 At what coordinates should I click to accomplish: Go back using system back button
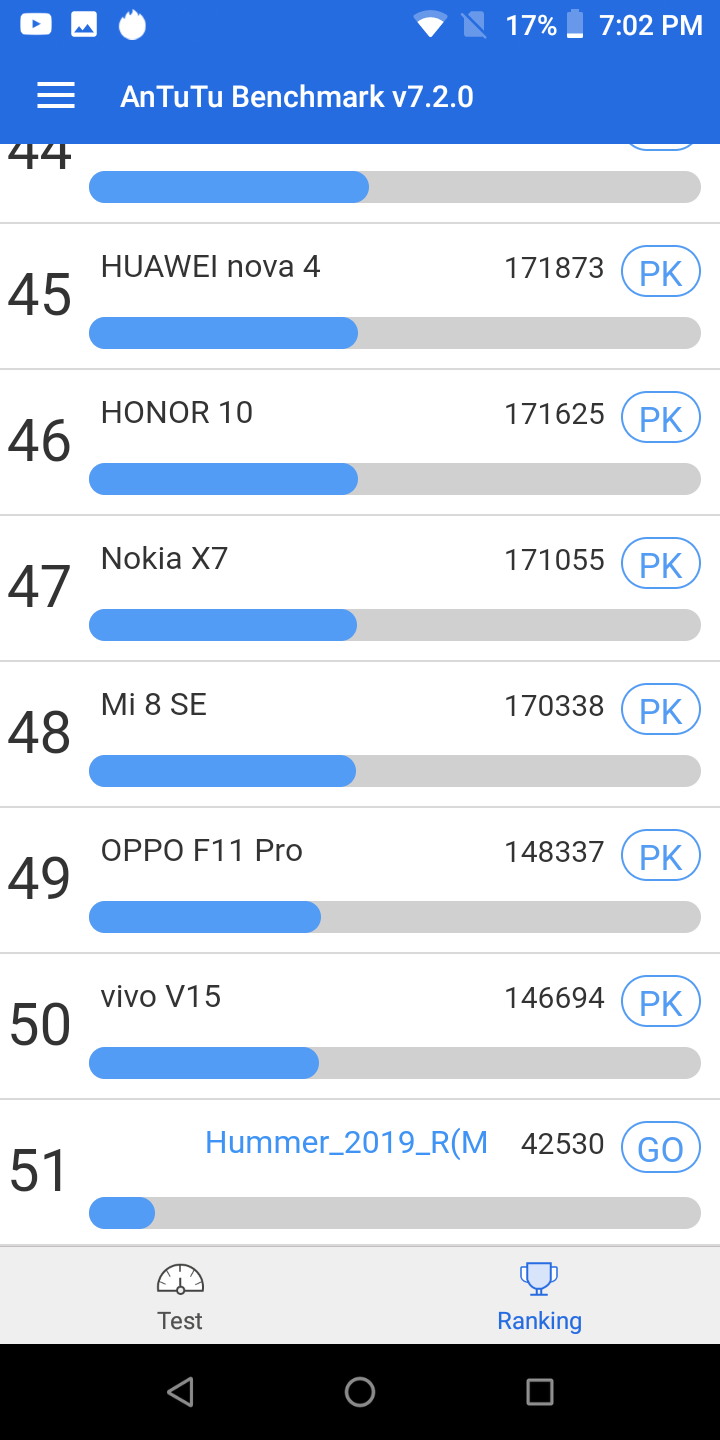click(x=180, y=1392)
